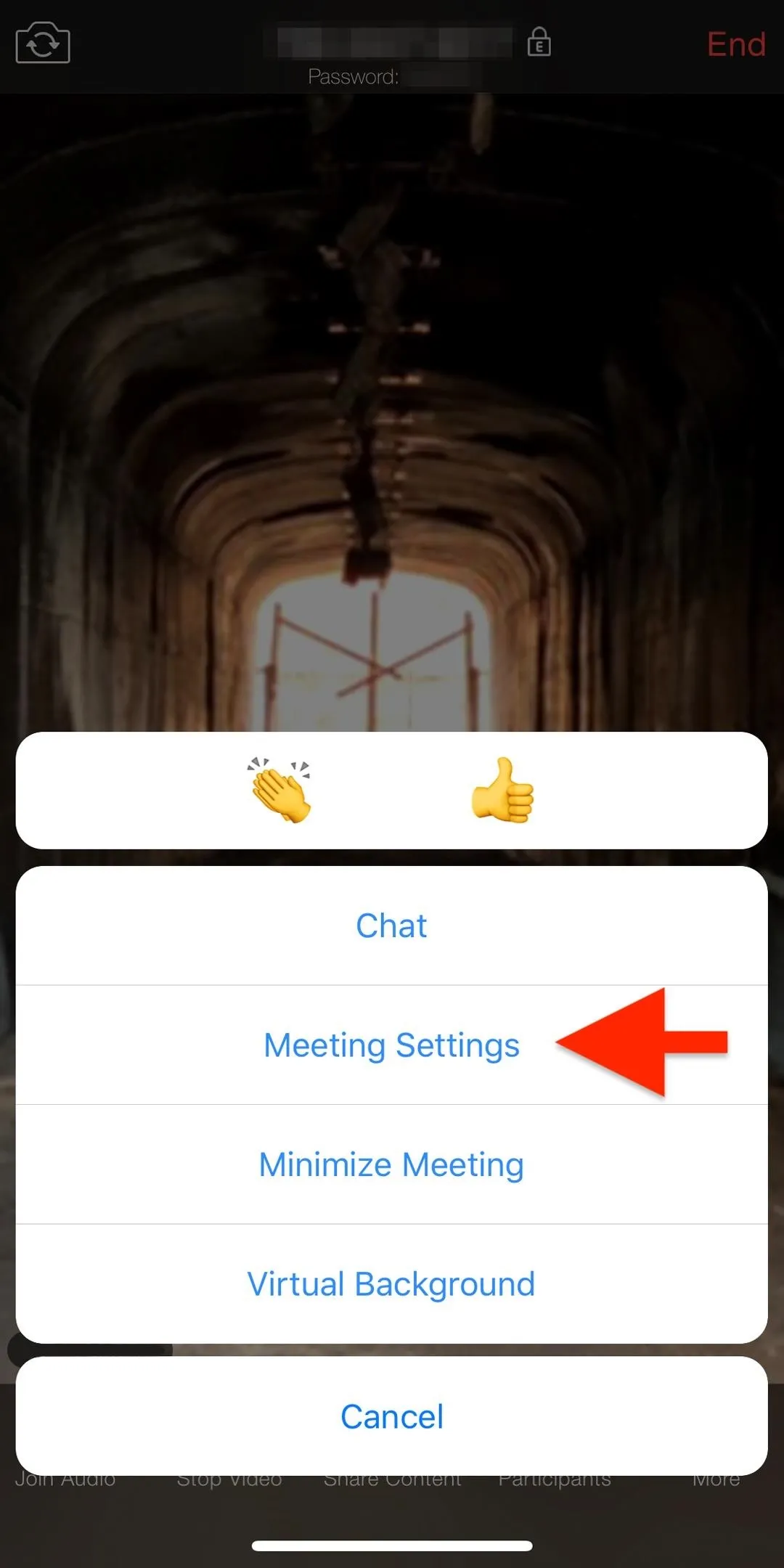Viewport: 784px width, 1568px height.
Task: Send the thumbs up reaction
Action: [502, 791]
